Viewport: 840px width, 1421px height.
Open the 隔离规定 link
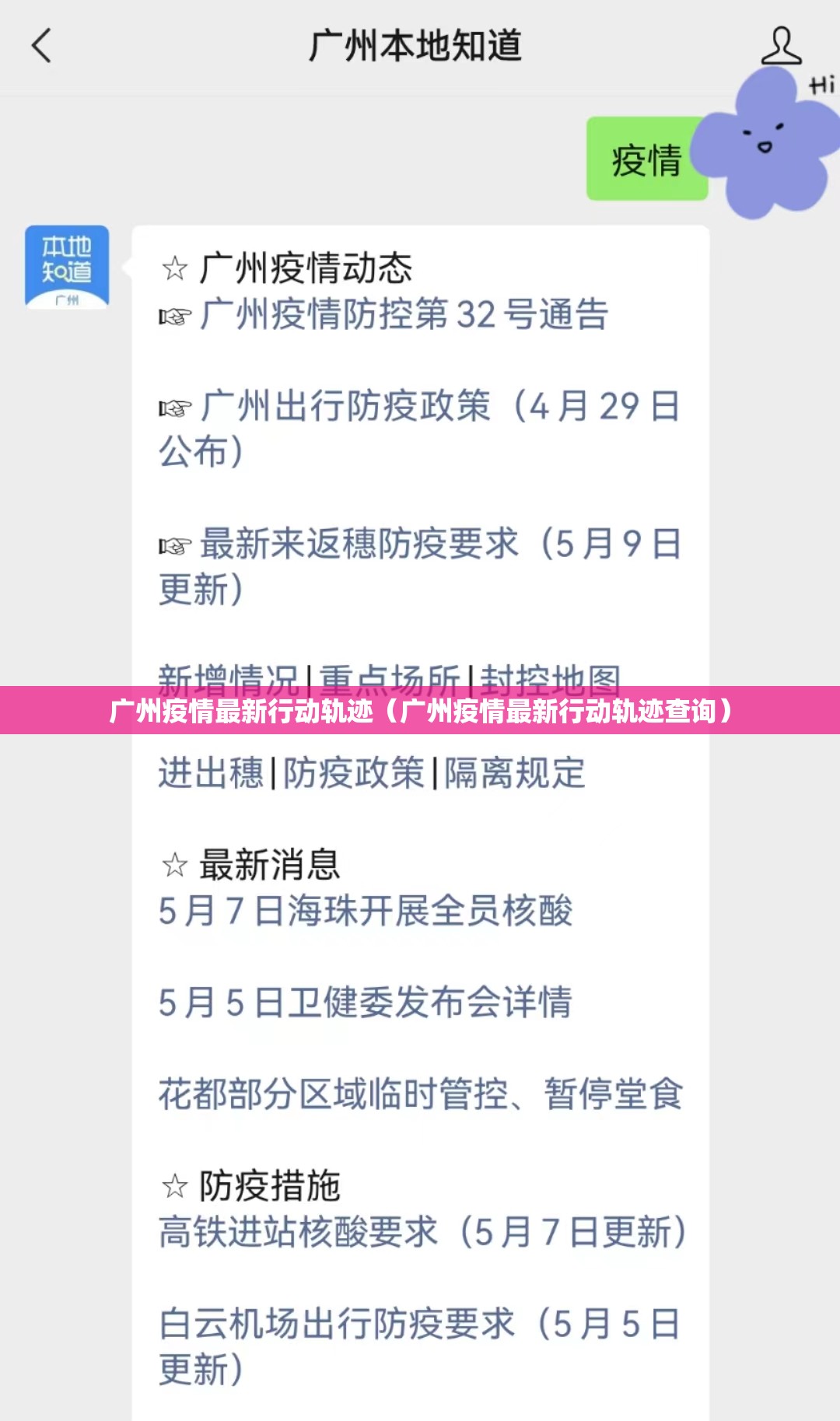tap(514, 773)
